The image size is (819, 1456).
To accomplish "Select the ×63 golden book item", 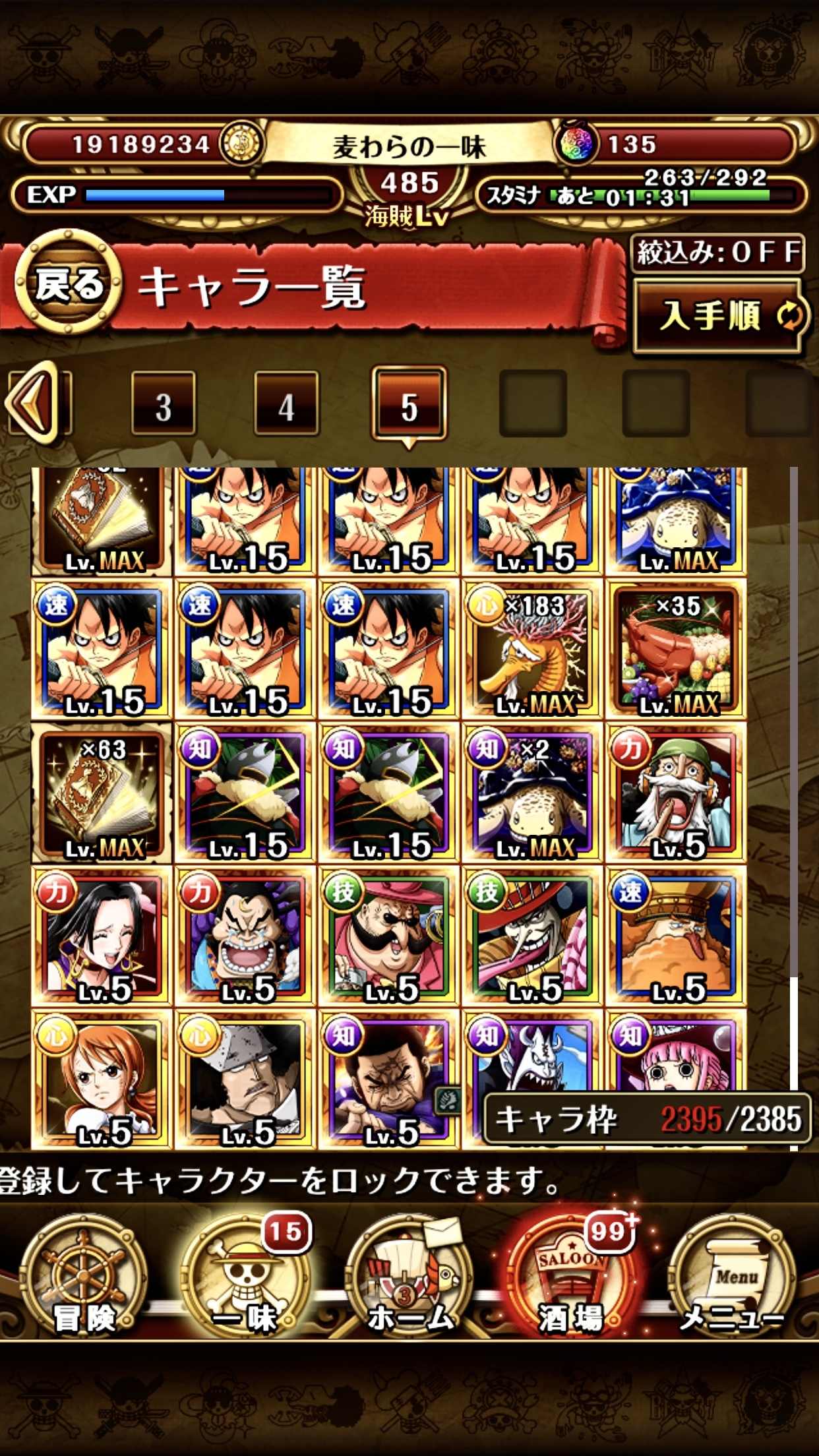I will point(102,794).
